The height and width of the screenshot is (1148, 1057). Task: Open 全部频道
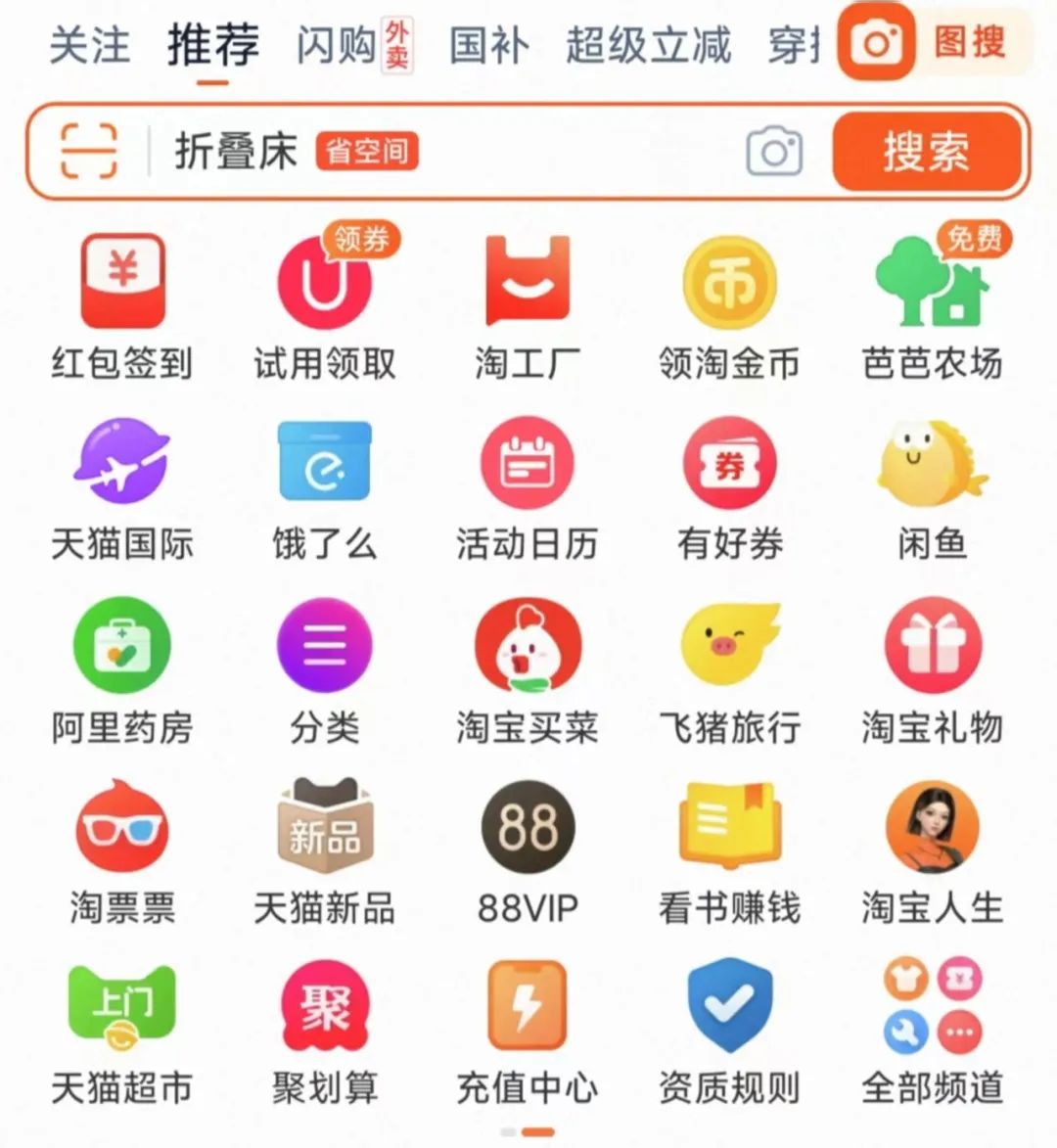[932, 1033]
